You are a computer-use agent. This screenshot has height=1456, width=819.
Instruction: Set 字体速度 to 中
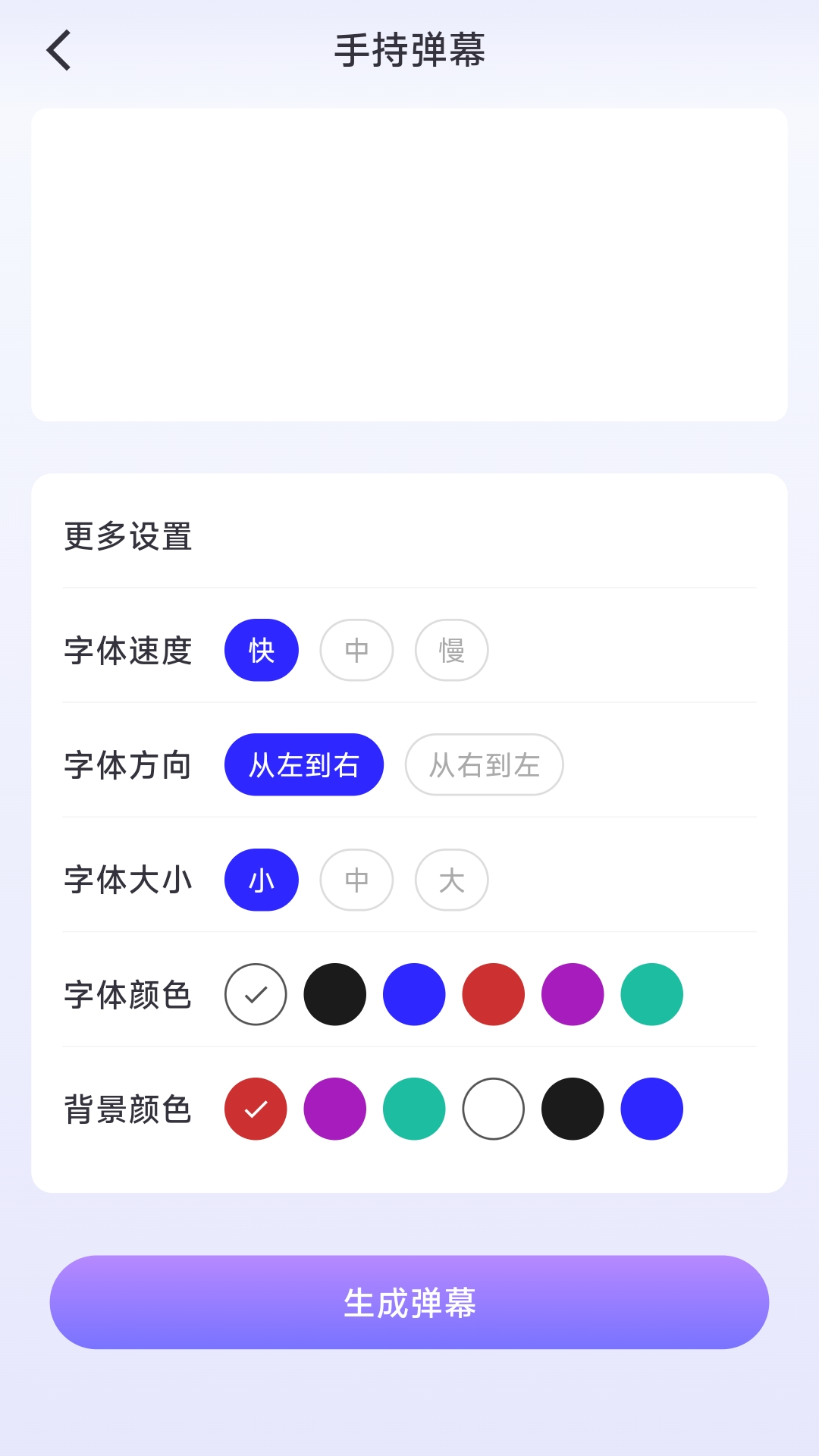[356, 650]
